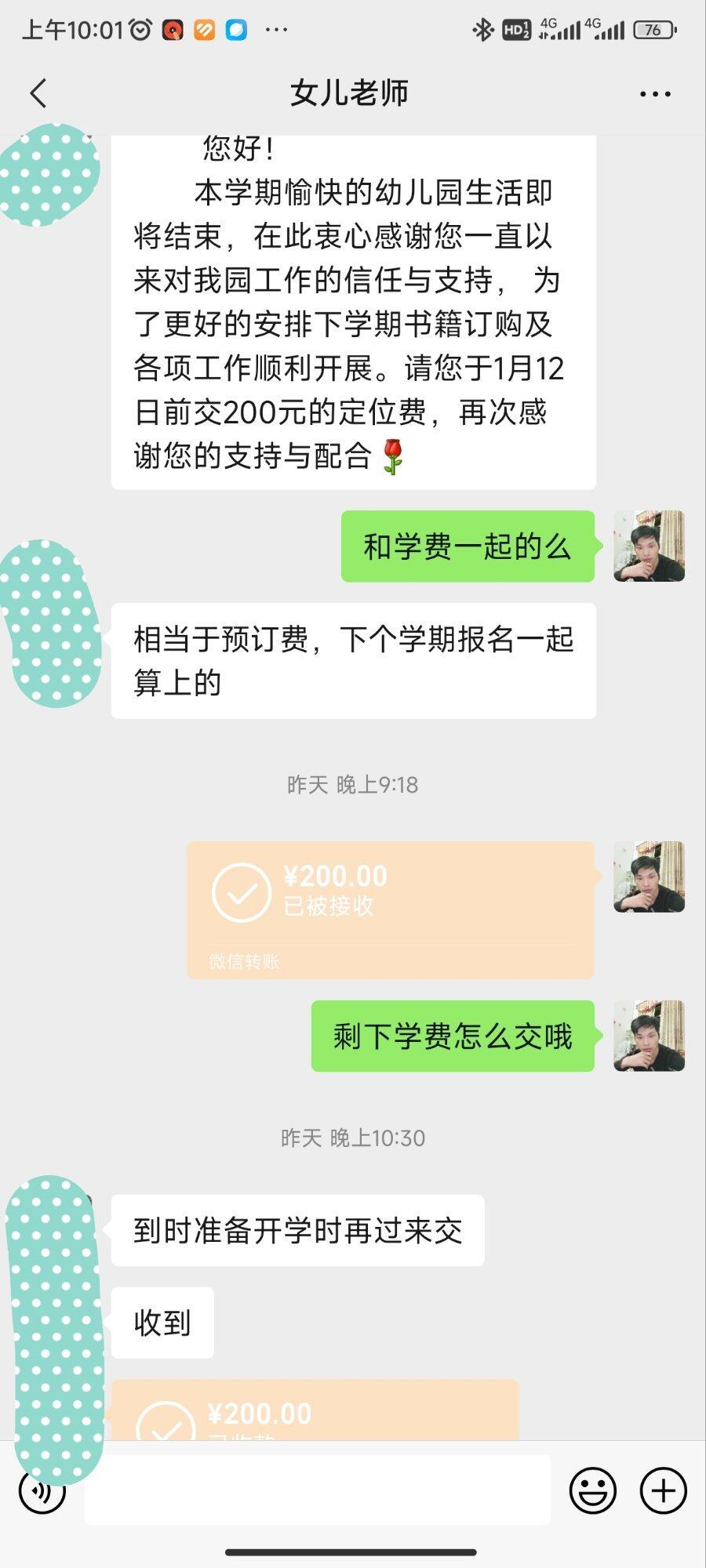Tap my avatar beside 和学费一起的么
The height and width of the screenshot is (1568, 706).
(649, 546)
